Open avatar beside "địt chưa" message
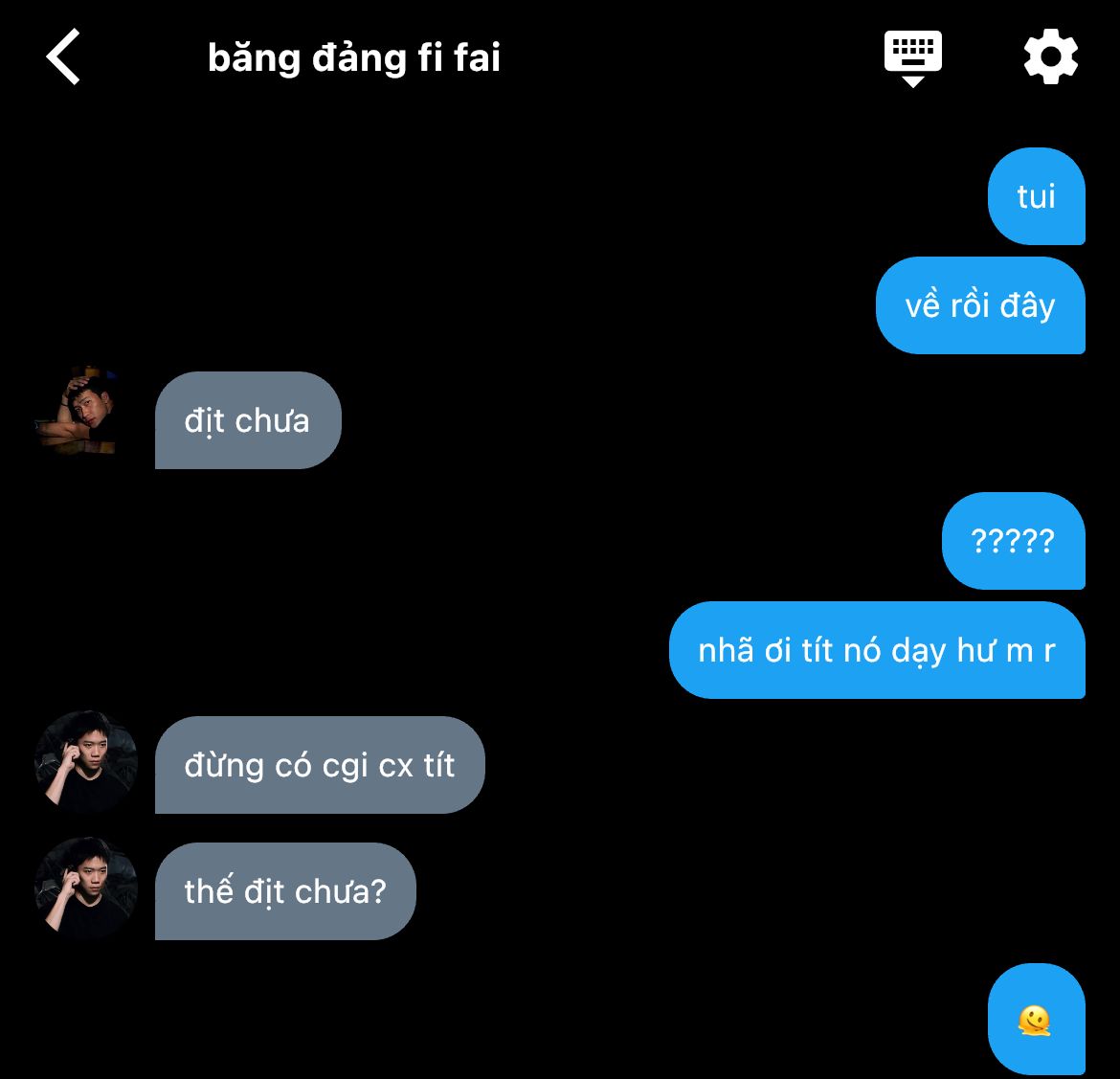The image size is (1120, 1079). tap(78, 412)
